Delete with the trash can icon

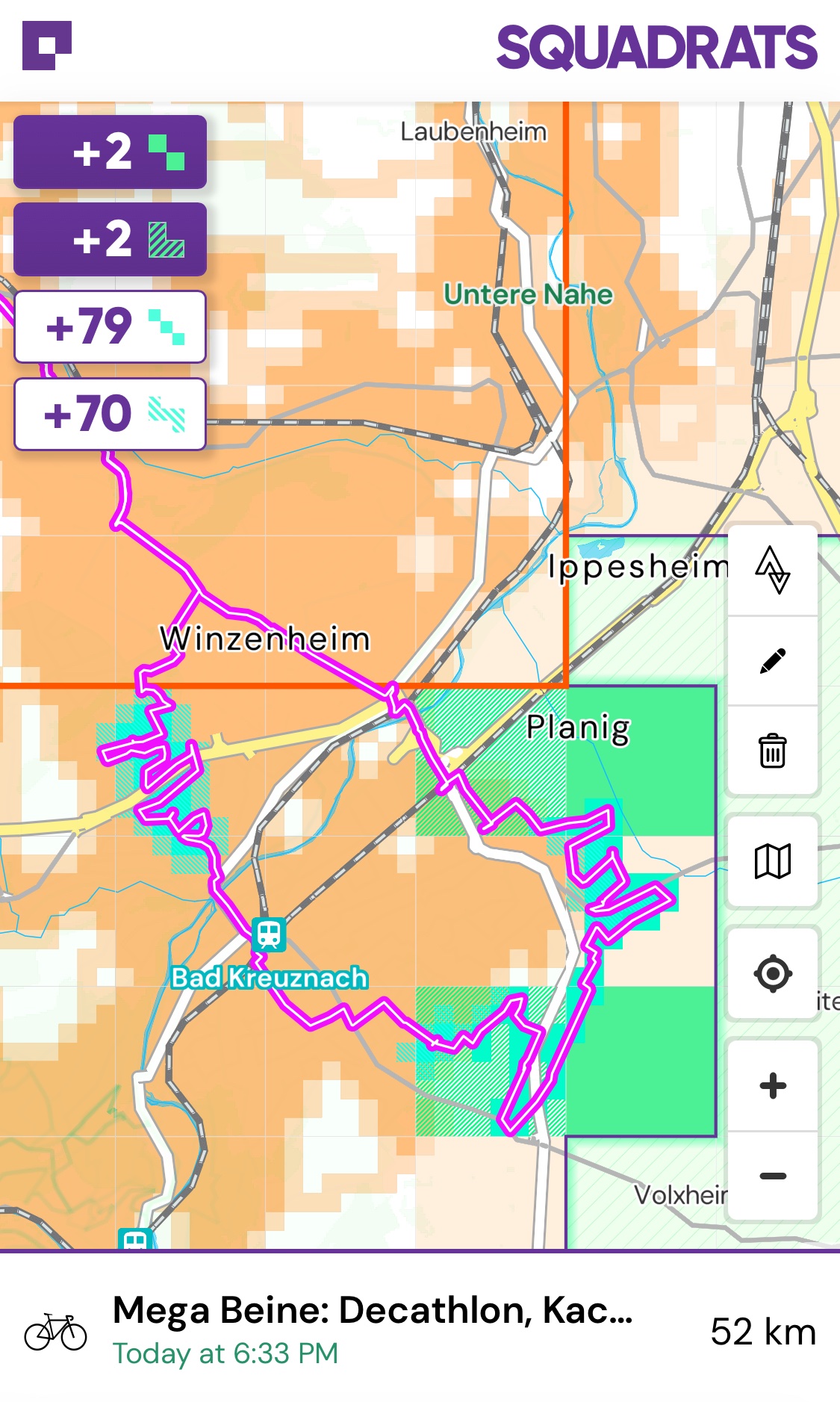(773, 751)
